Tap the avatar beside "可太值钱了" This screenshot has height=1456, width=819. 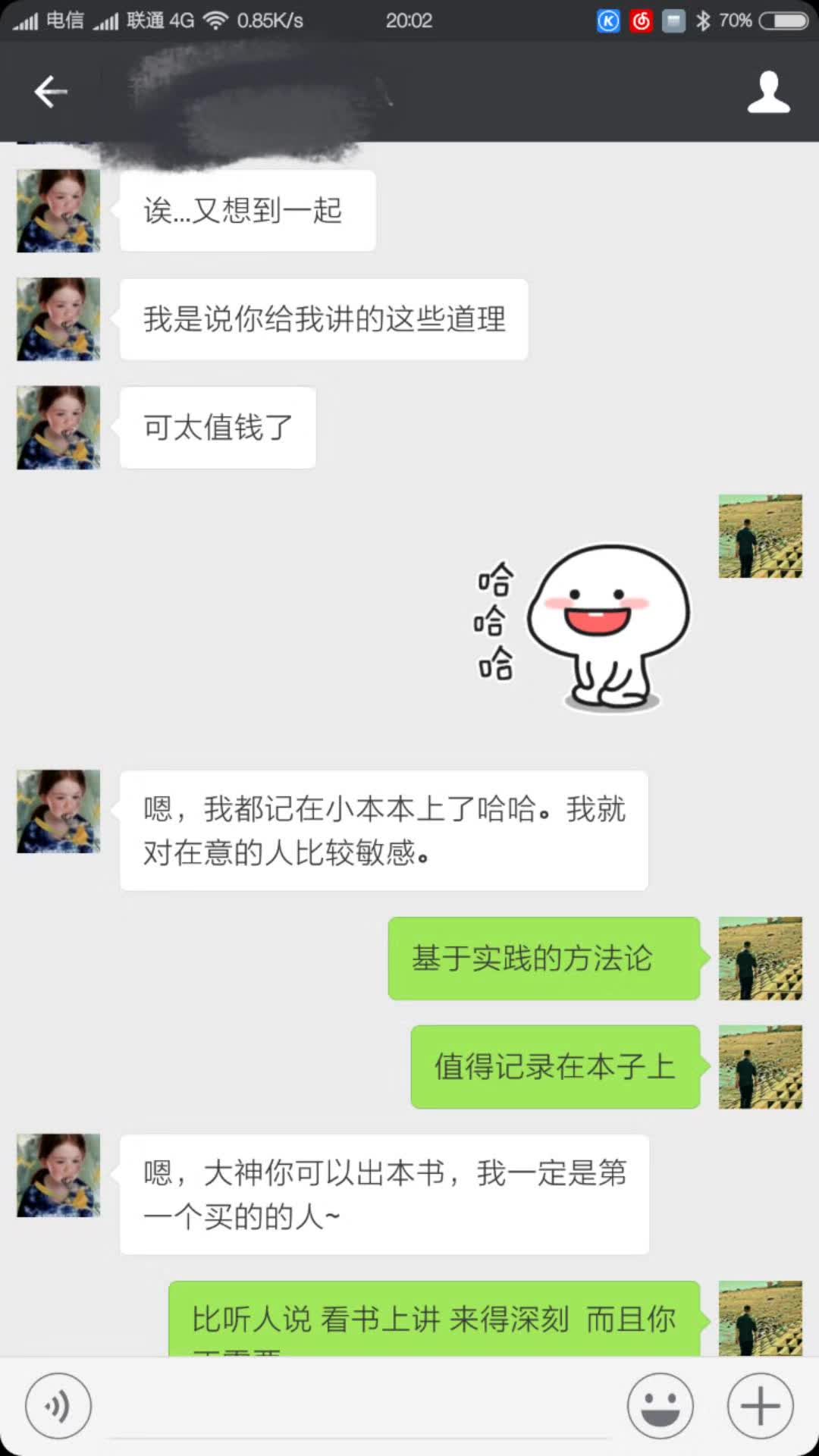[58, 428]
